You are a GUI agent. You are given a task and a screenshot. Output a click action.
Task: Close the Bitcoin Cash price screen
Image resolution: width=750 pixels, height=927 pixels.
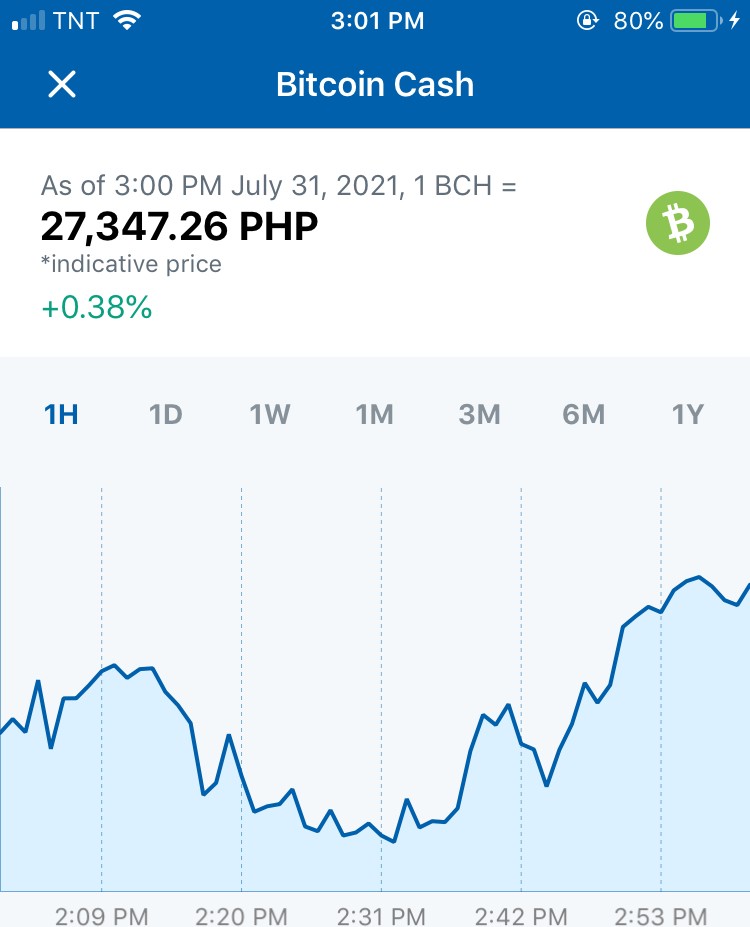click(61, 84)
